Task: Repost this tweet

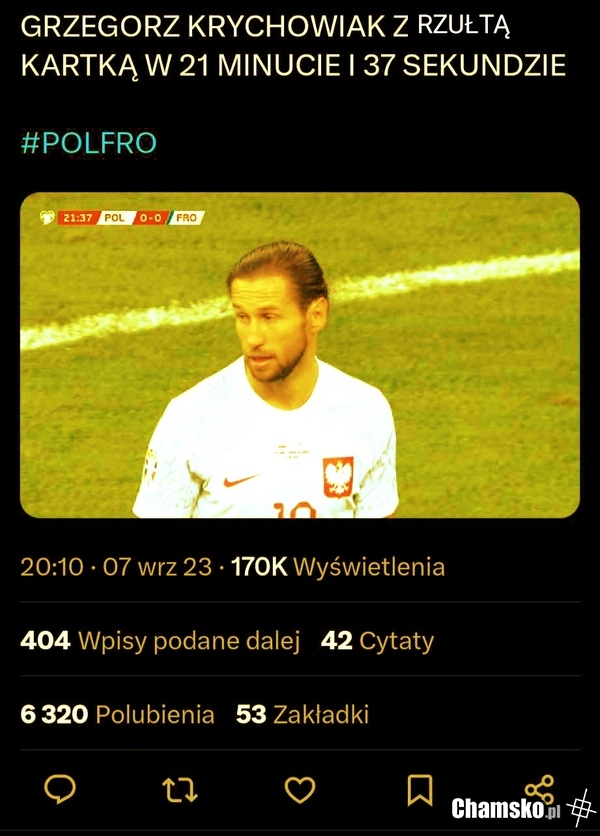Action: (x=180, y=790)
